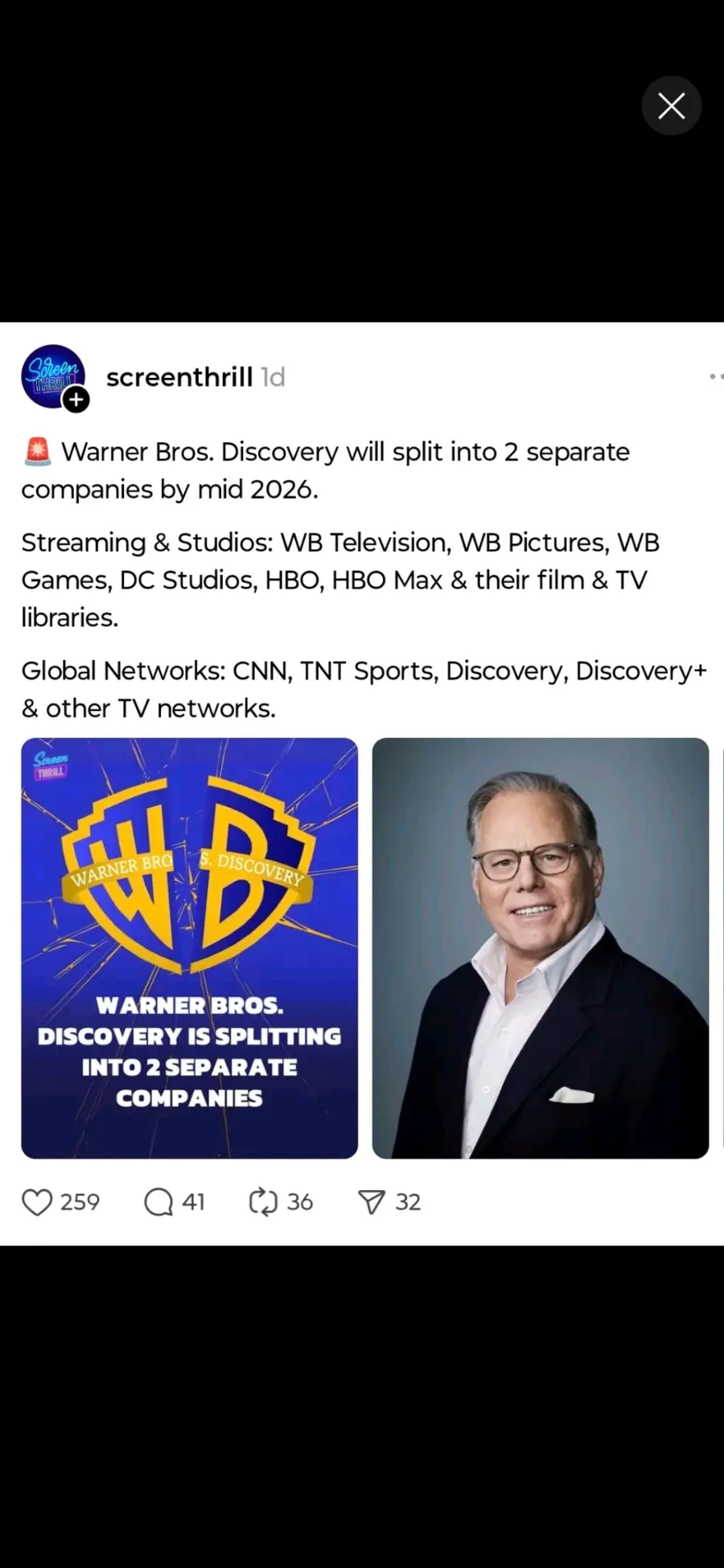Image resolution: width=724 pixels, height=1568 pixels.
Task: Open the Warner Bros. splitting graphic image
Action: point(189,948)
